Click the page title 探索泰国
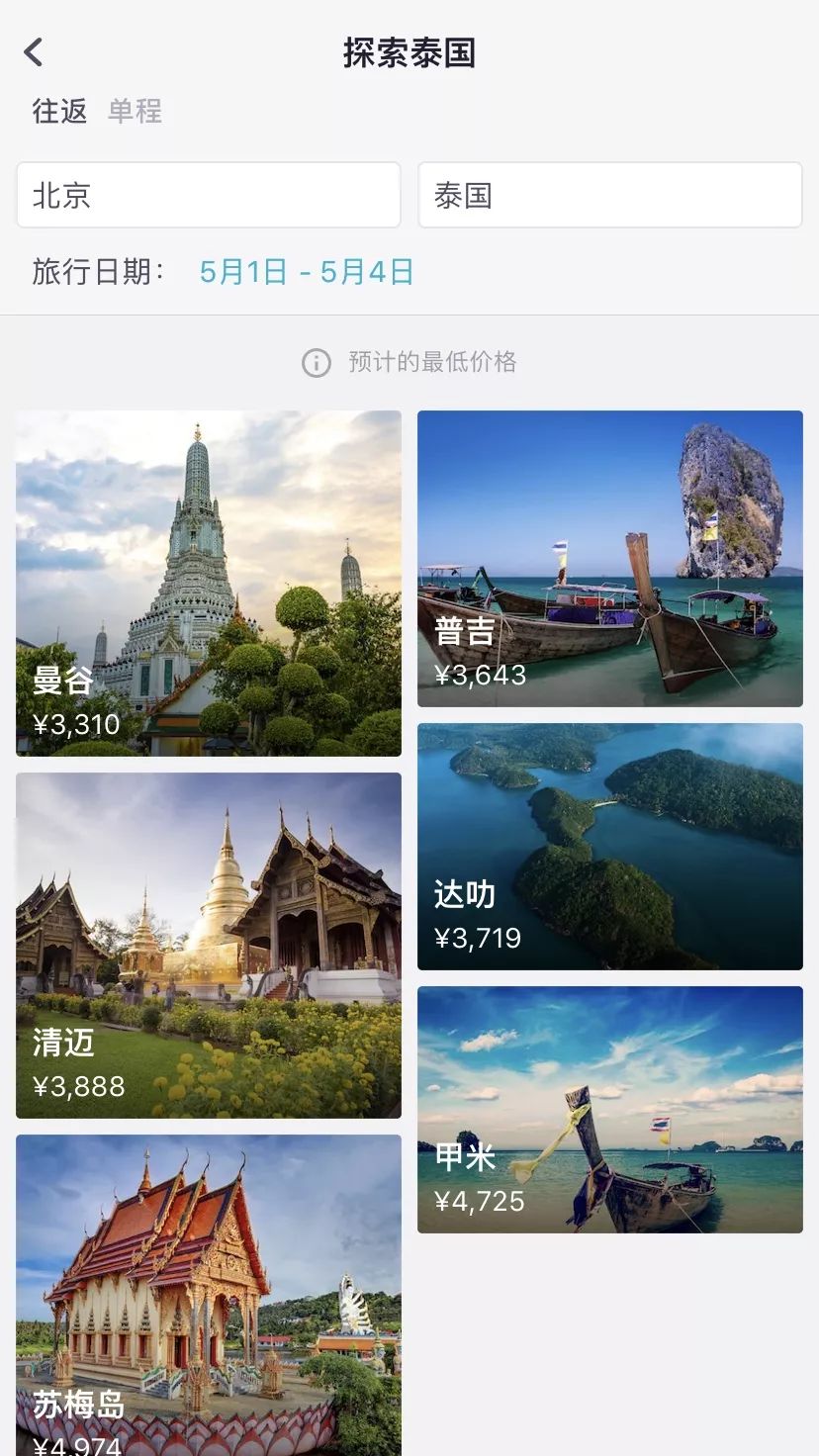 (x=409, y=53)
